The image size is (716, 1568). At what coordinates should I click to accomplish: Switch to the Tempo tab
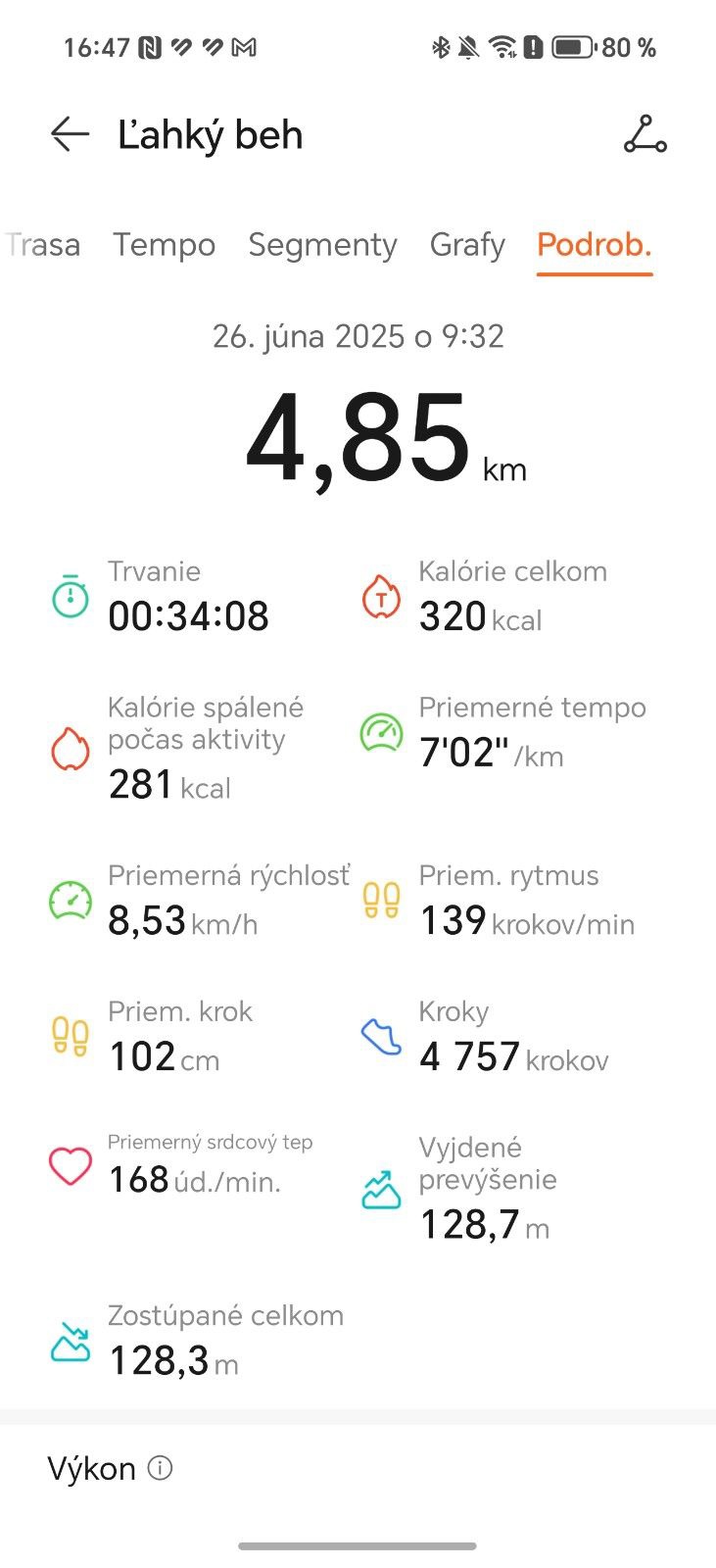coord(164,244)
